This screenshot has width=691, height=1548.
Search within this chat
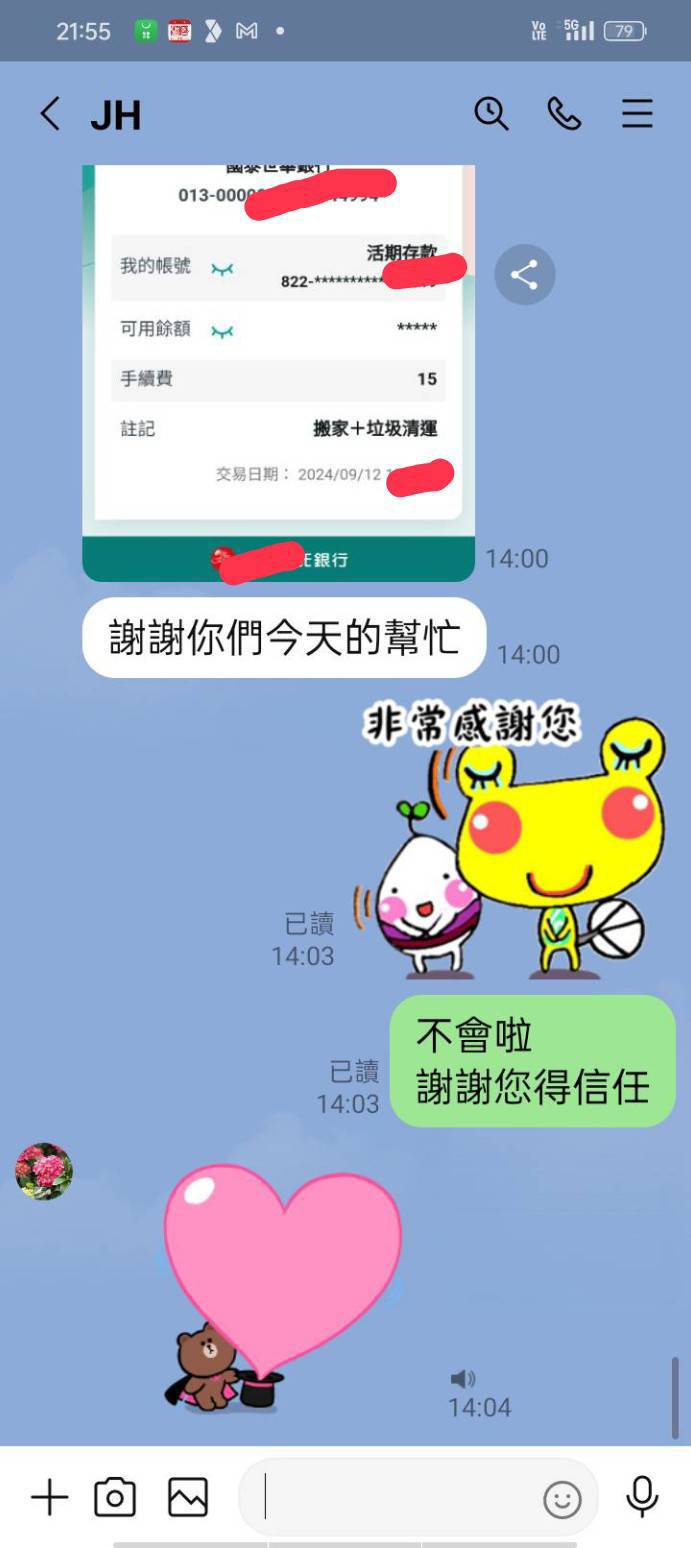click(x=491, y=114)
